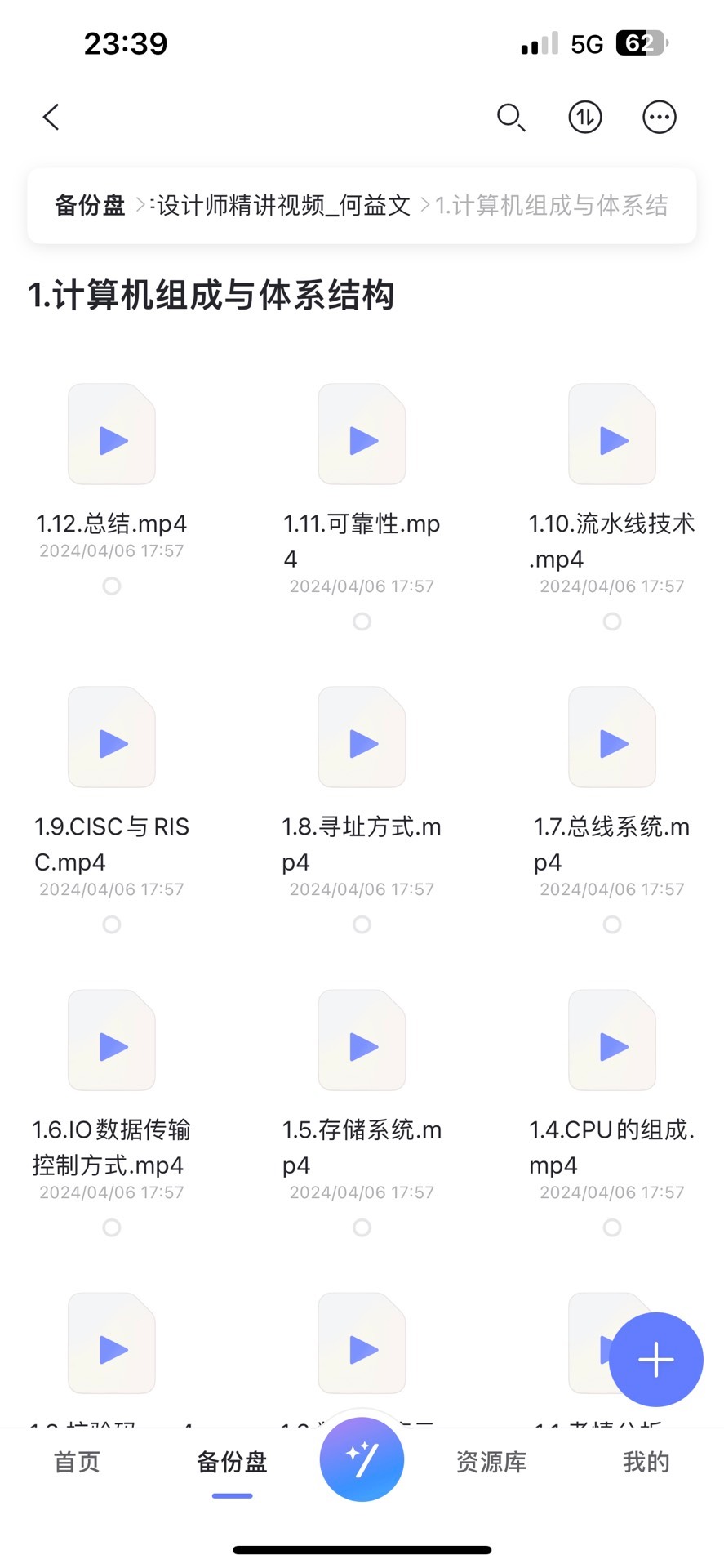Image resolution: width=724 pixels, height=1568 pixels.
Task: Play 1.4.CPU的组成.mp4
Action: (612, 1040)
